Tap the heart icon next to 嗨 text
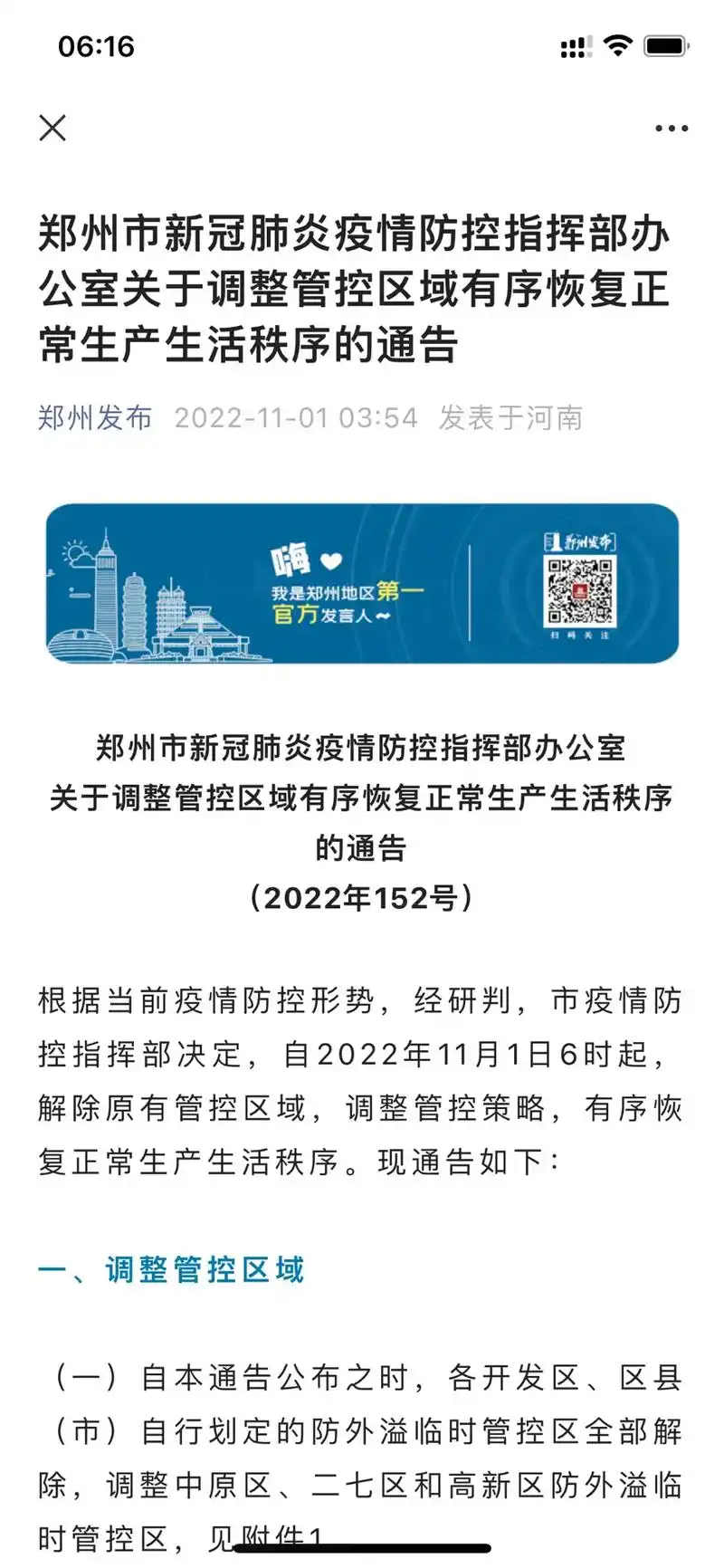 coord(329,557)
